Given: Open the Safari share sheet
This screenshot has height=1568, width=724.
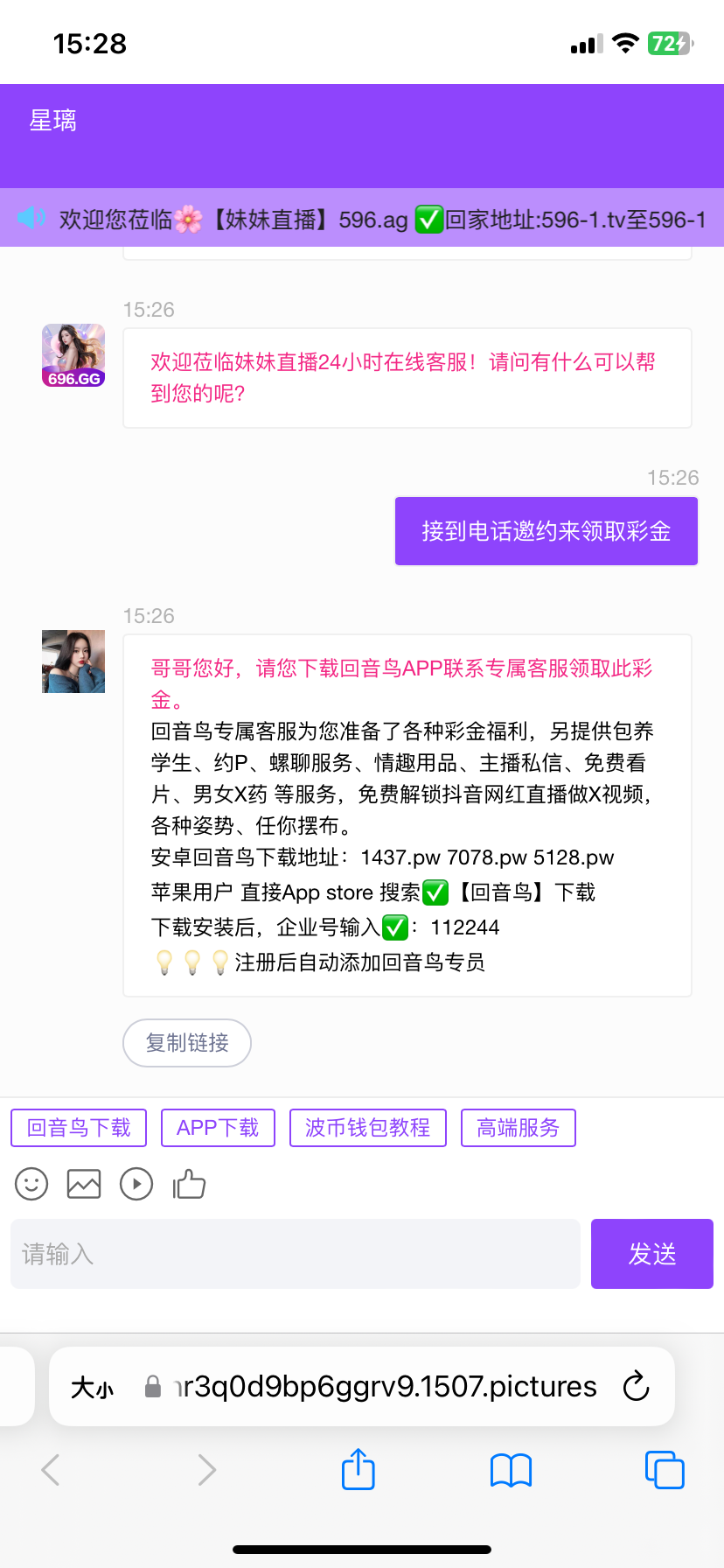Looking at the screenshot, I should click(358, 1469).
